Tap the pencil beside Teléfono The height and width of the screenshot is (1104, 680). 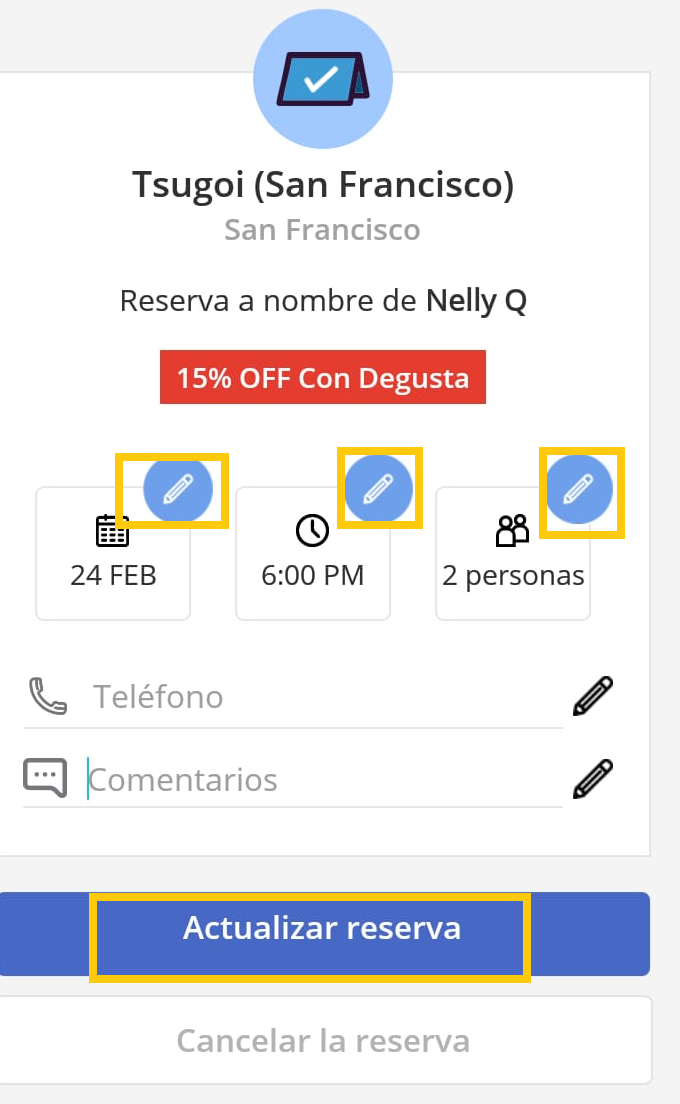[x=593, y=696]
